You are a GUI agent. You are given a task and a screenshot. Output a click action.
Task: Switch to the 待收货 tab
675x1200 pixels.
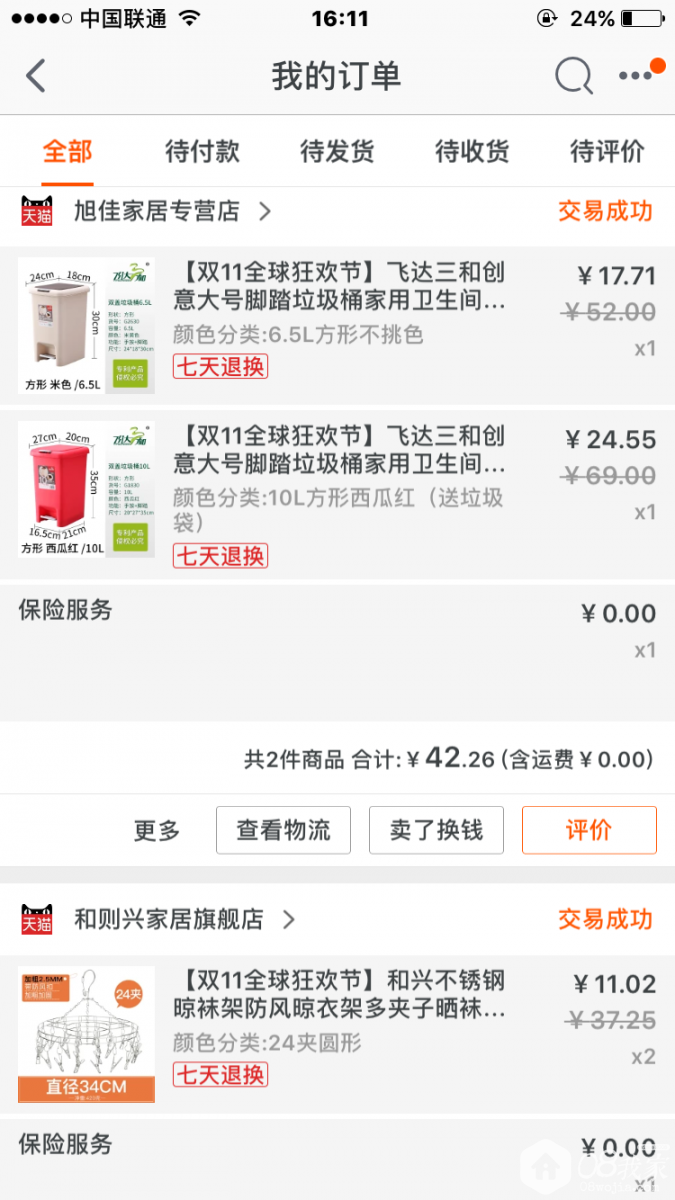[x=472, y=151]
